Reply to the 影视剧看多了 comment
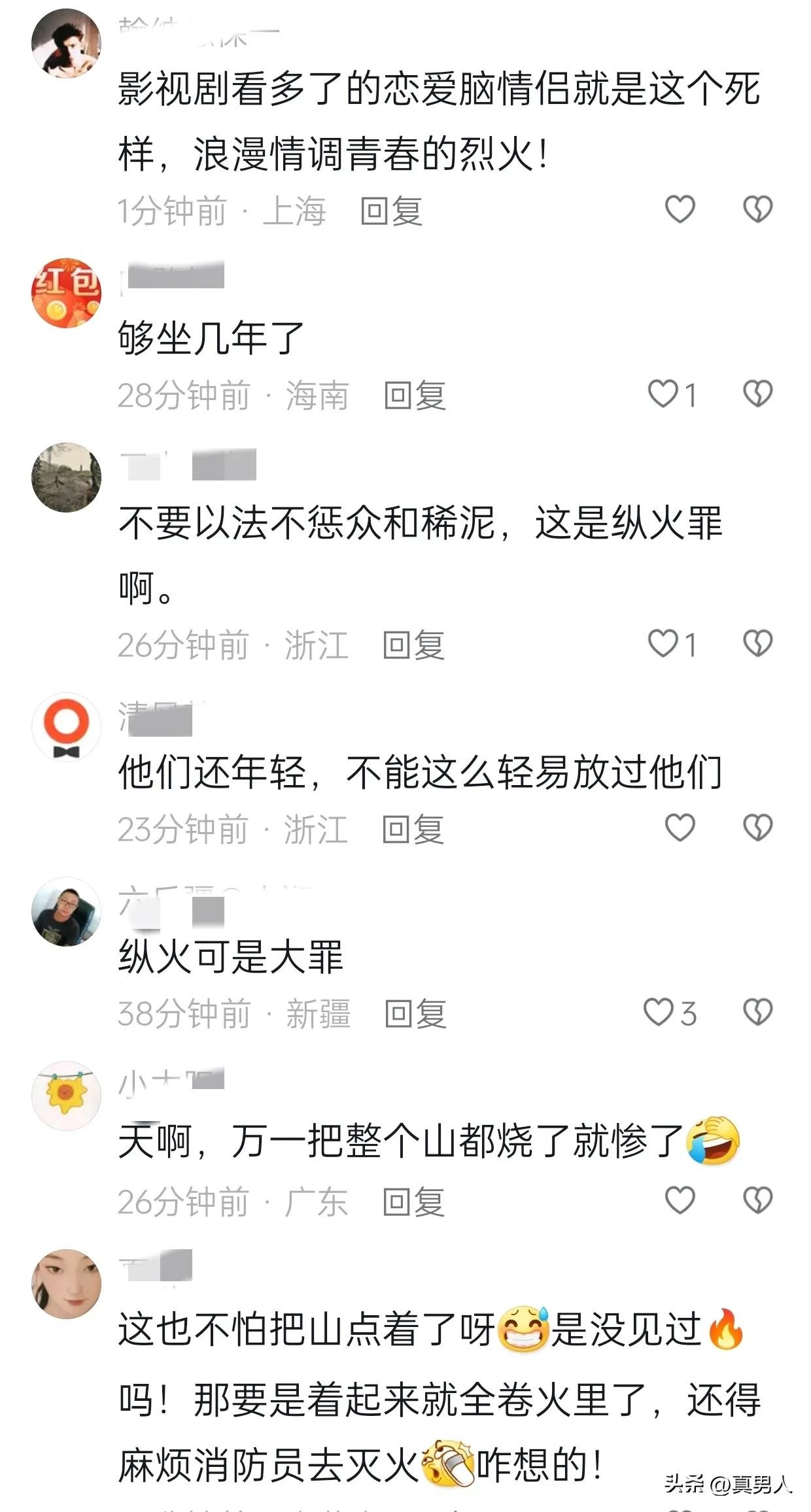The height and width of the screenshot is (1512, 811). (x=391, y=211)
